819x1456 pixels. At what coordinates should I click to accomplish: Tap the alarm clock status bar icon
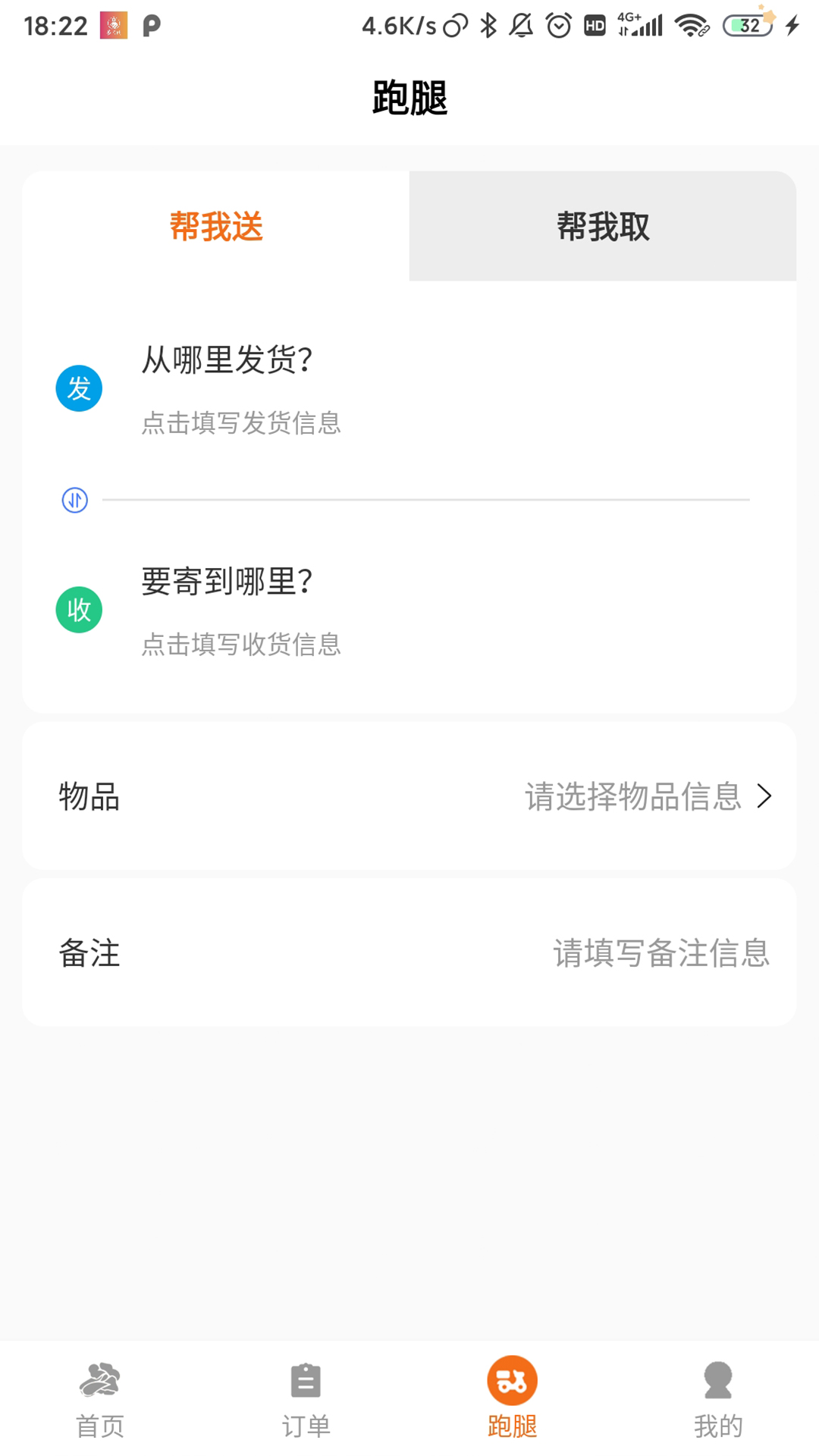click(x=557, y=24)
